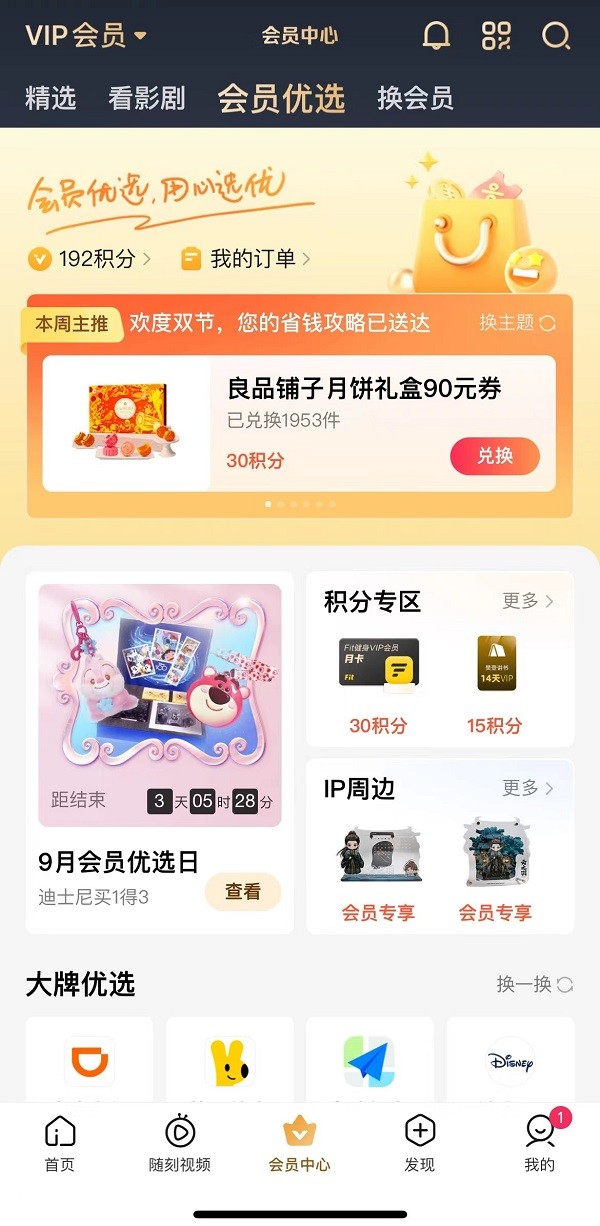600x1226 pixels.
Task: Tap 兑换 for 良品铺子月饼礼盒 coupon
Action: pos(495,456)
